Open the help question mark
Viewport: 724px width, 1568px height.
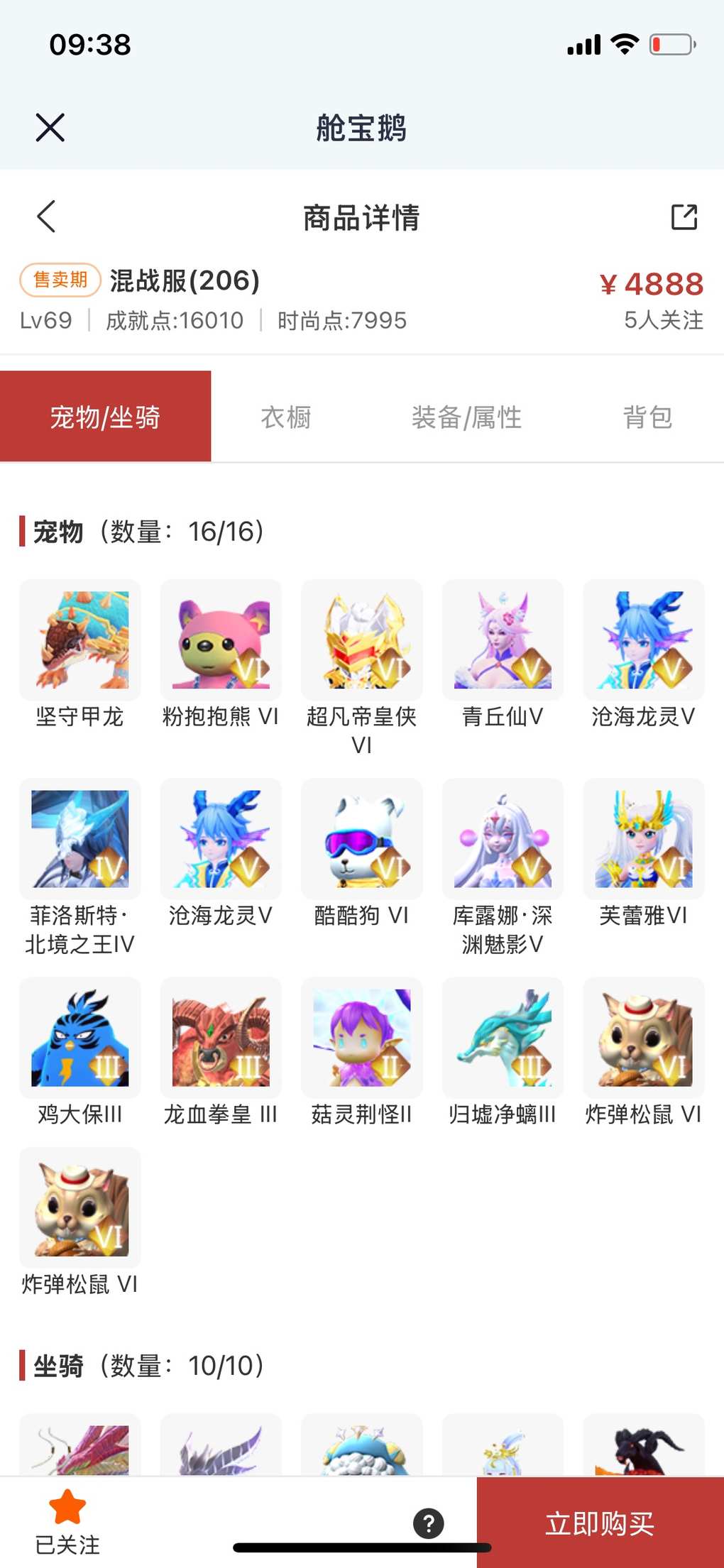[428, 1523]
